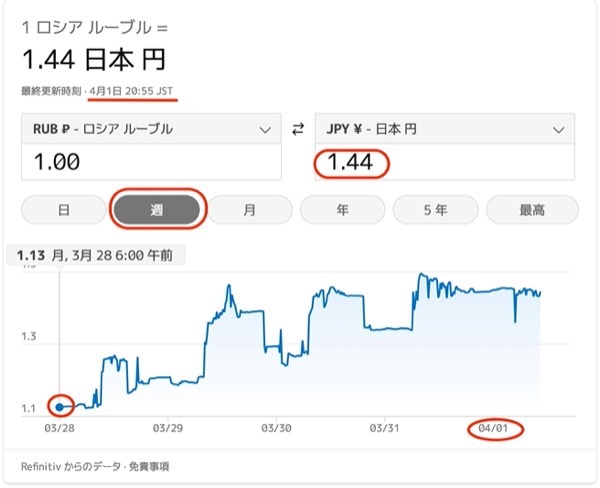
Task: Switch the chart to 月 range
Action: coord(250,210)
